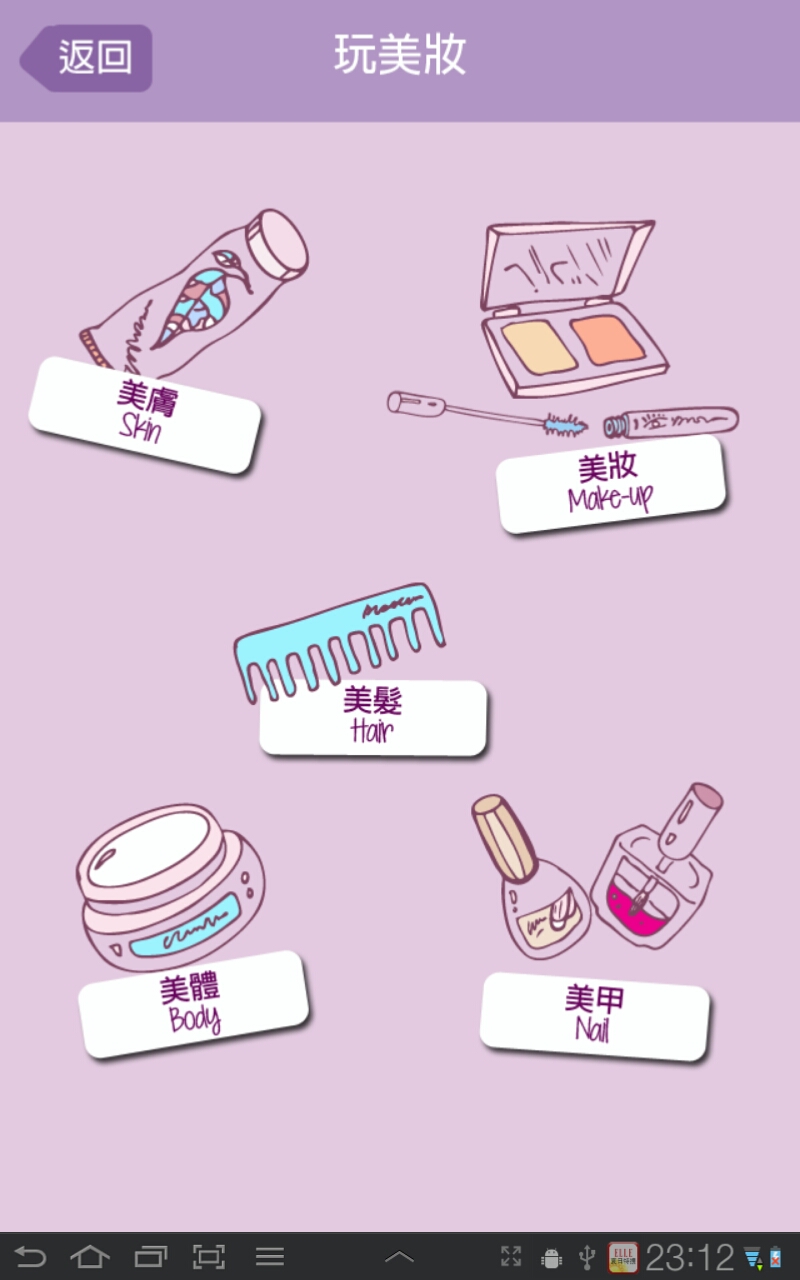Screen dimensions: 800x1280
Task: Go back using the 返回 button
Action: point(88,58)
